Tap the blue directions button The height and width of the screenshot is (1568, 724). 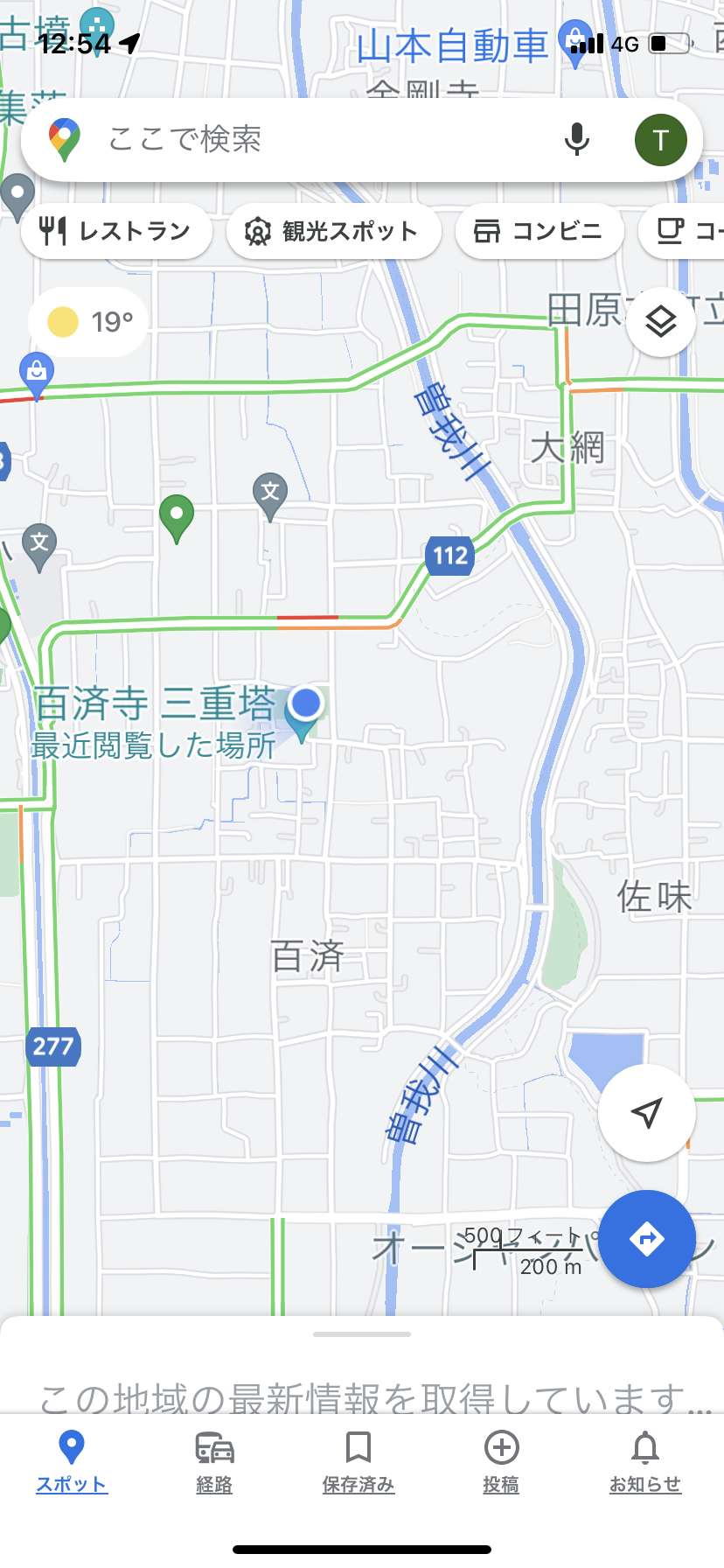pyautogui.click(x=647, y=1239)
